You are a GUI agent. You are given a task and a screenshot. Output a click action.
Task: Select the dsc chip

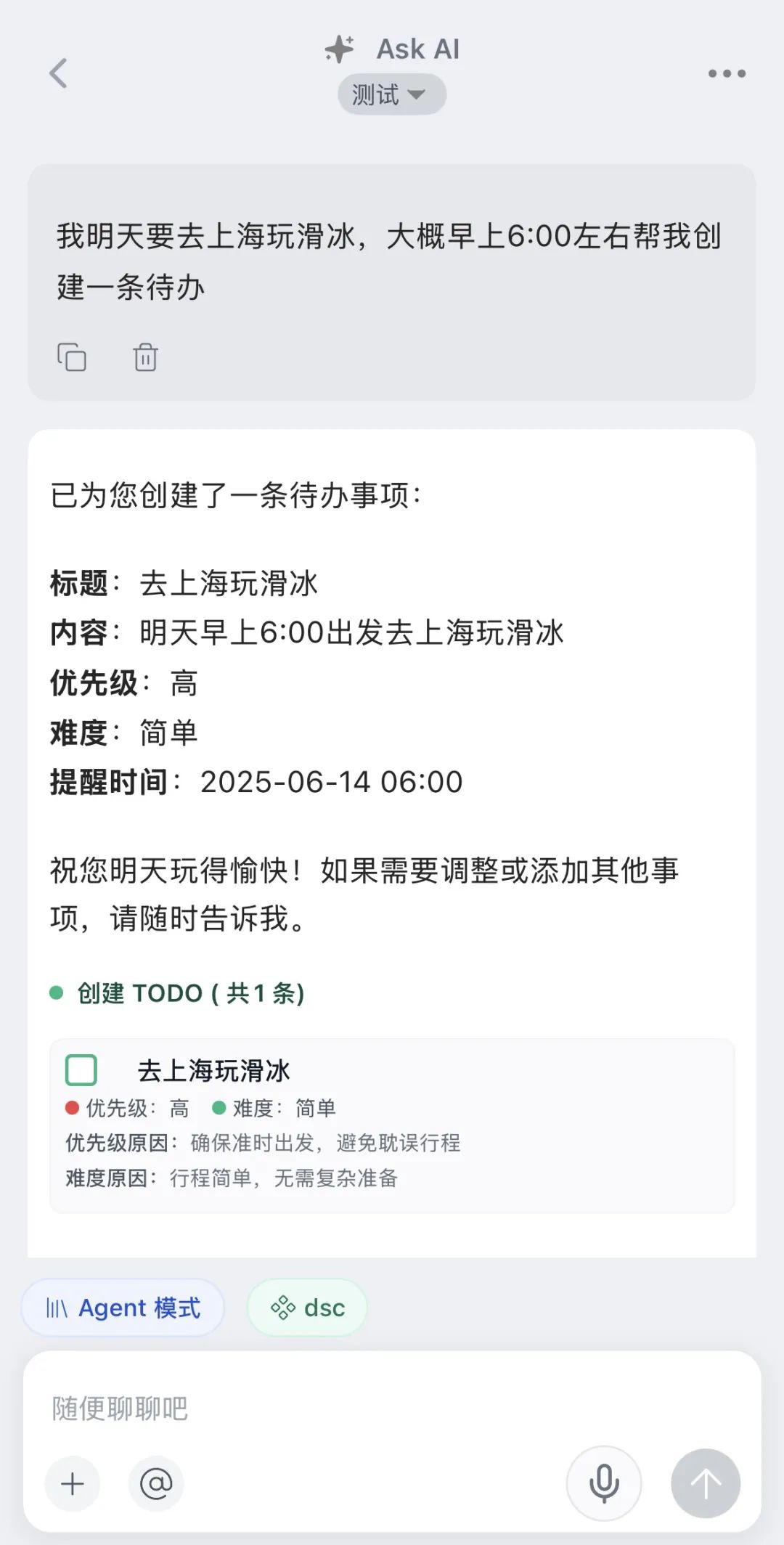(307, 1308)
